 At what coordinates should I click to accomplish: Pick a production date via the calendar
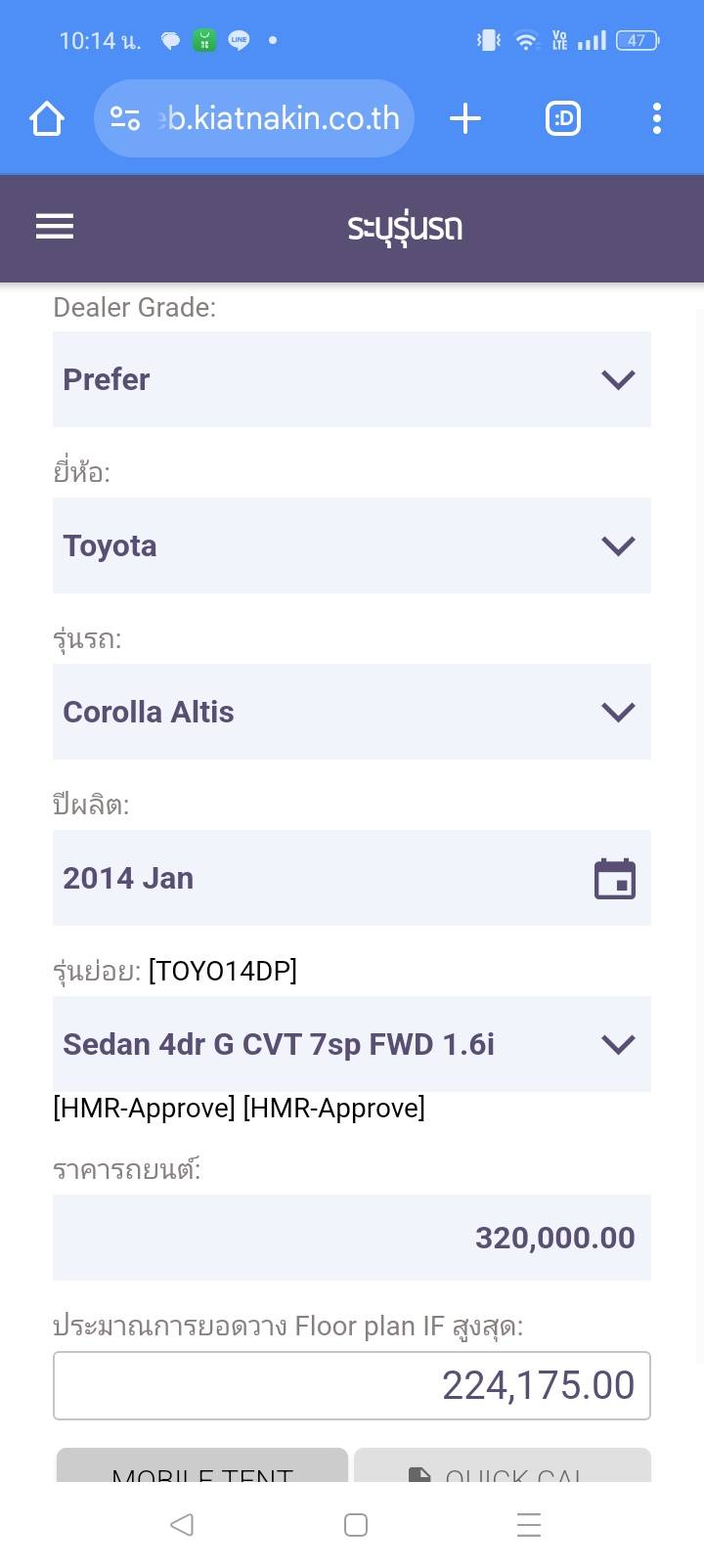pos(614,878)
